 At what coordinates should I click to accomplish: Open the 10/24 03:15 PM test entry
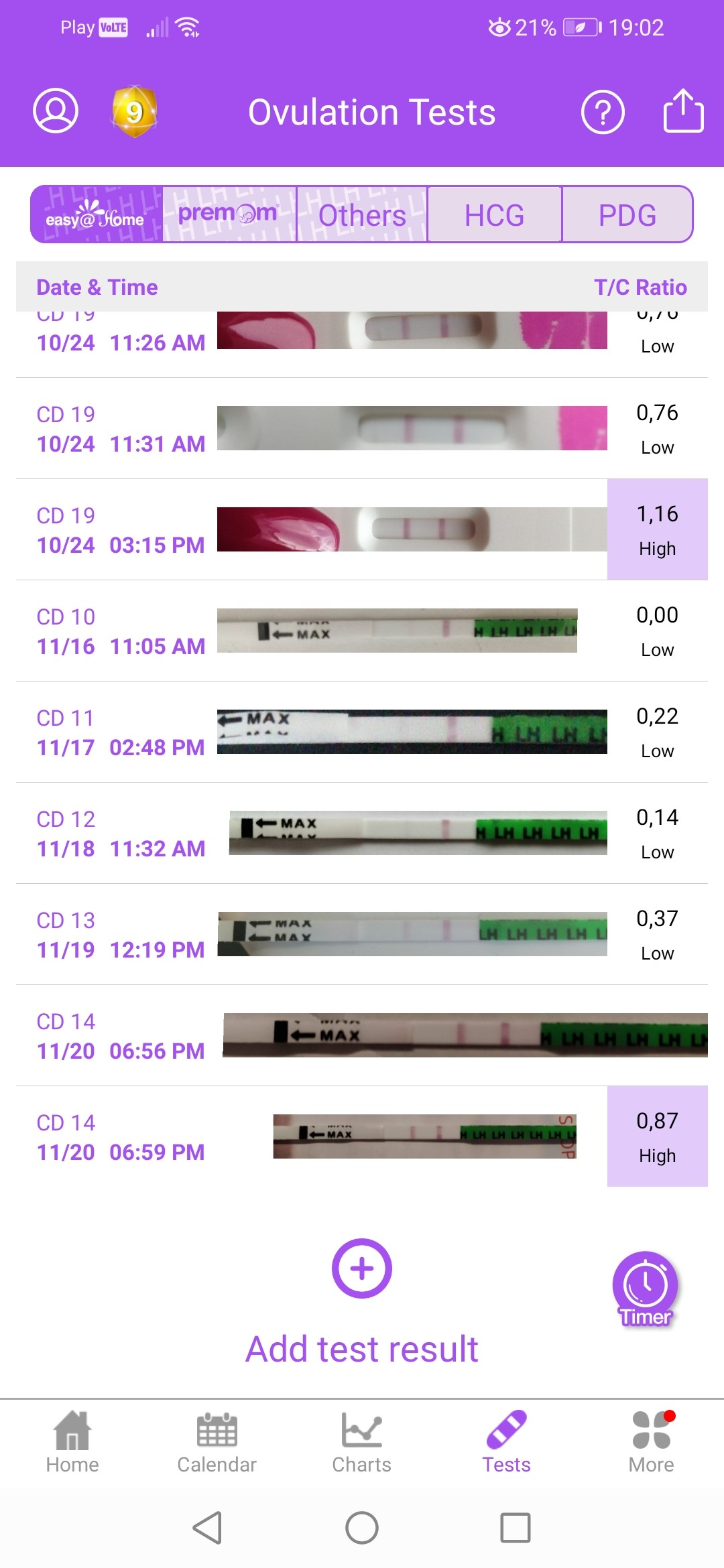click(x=362, y=529)
